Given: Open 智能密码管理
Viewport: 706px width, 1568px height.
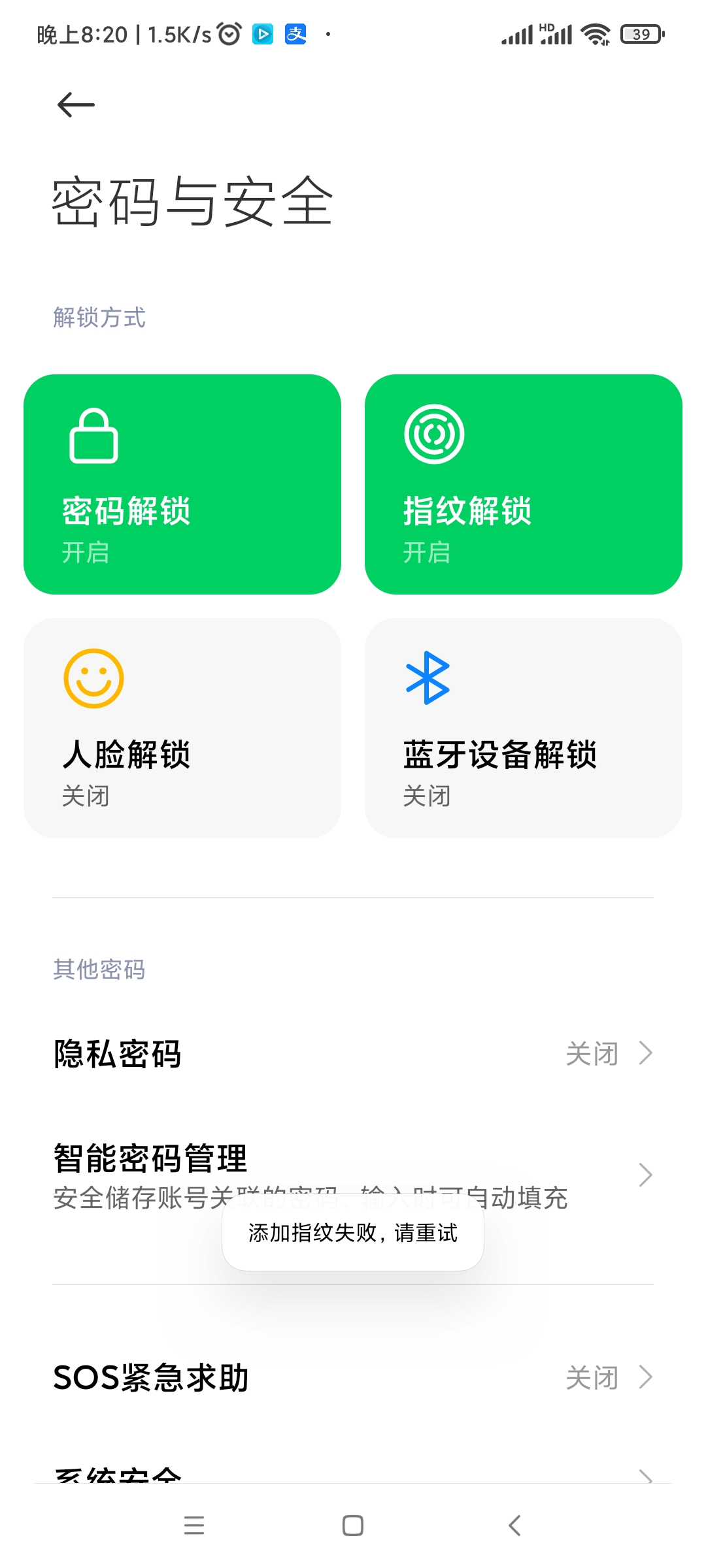Looking at the screenshot, I should click(x=353, y=1176).
